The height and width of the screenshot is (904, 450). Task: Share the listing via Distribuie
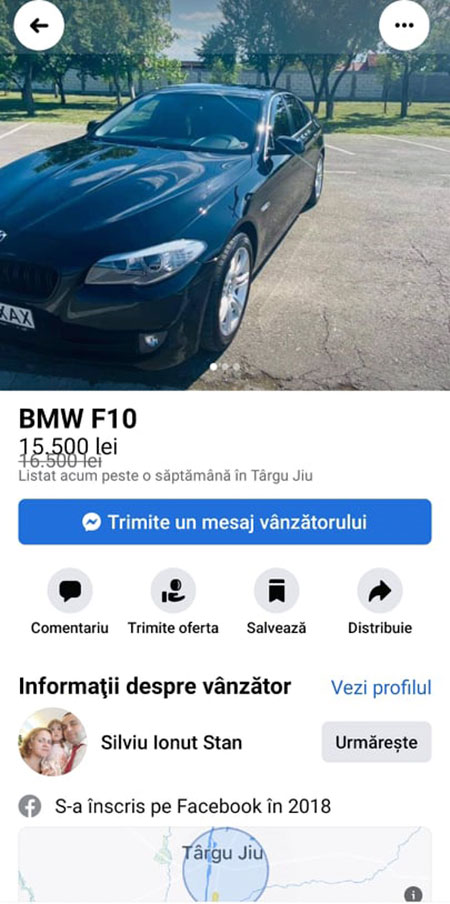tap(380, 602)
